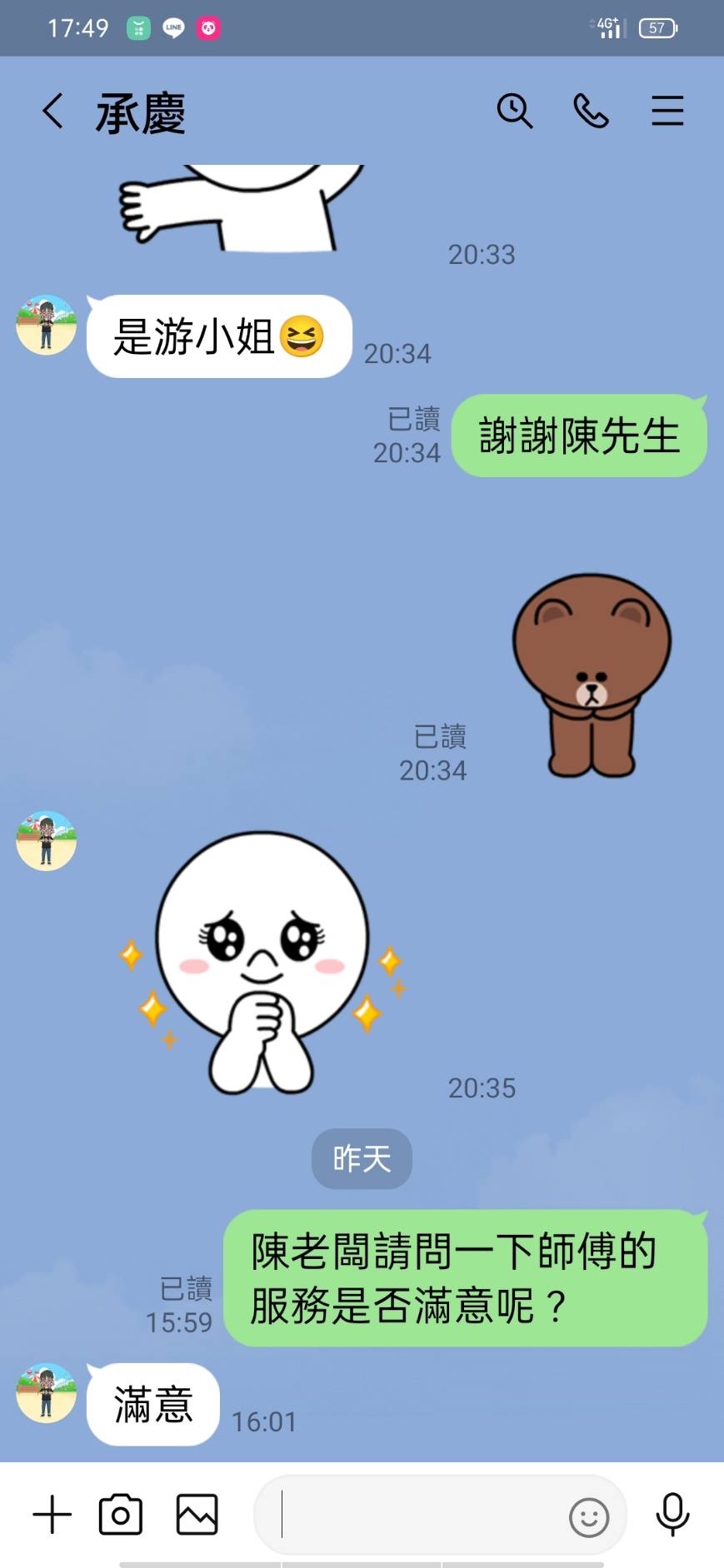Tap the bowing brown bear sticker
Image resolution: width=724 pixels, height=1568 pixels.
(x=591, y=674)
